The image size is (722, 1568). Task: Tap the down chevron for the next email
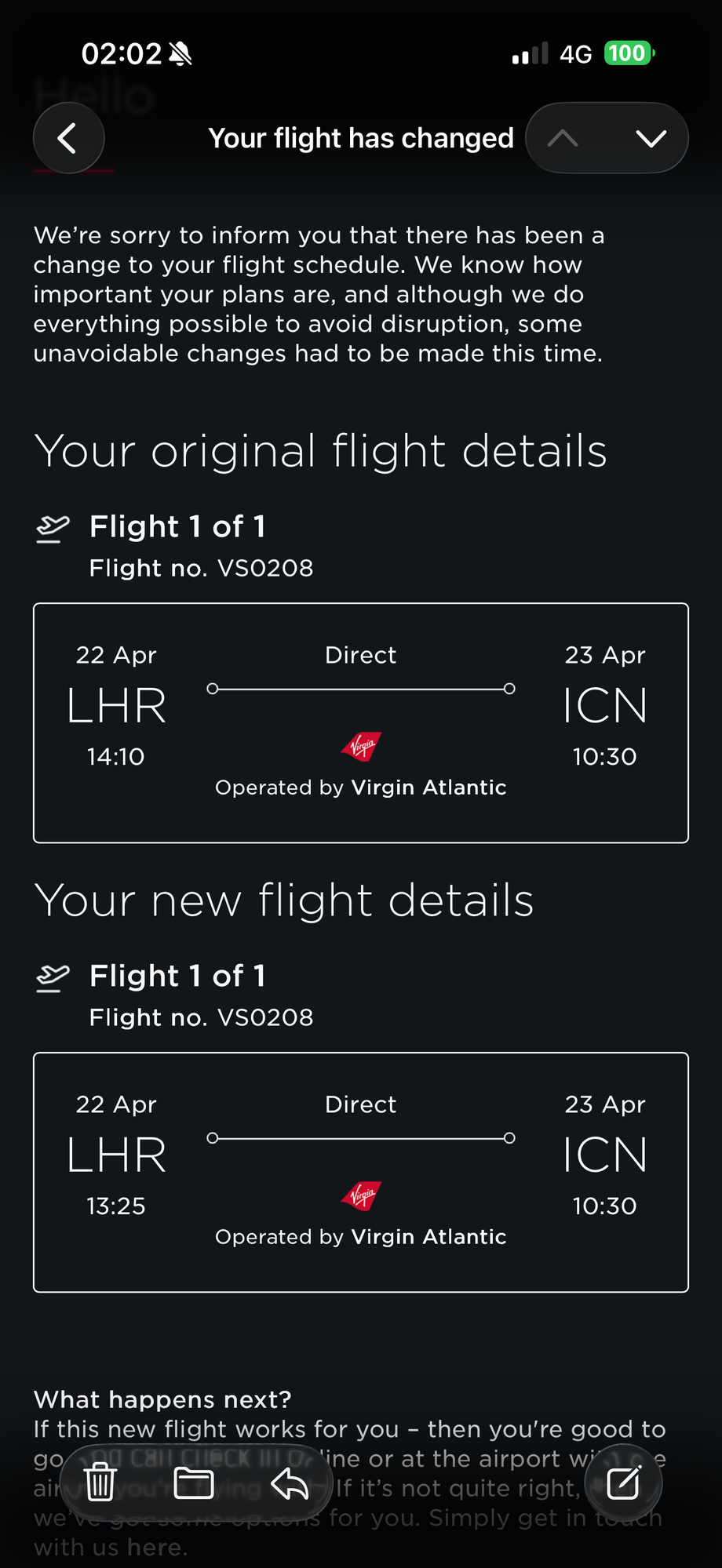pyautogui.click(x=651, y=138)
